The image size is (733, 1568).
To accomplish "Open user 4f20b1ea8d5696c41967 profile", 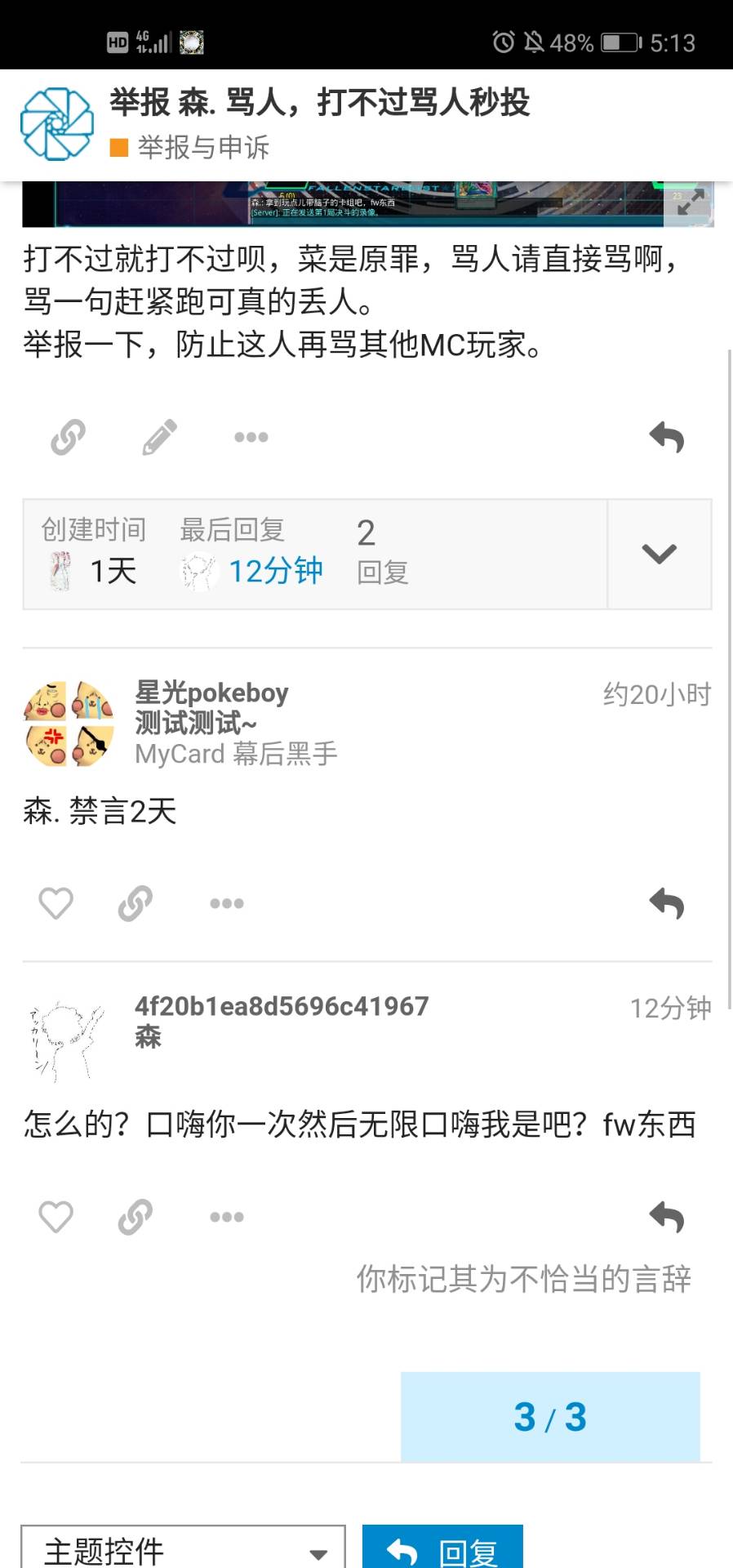I will click(282, 1006).
